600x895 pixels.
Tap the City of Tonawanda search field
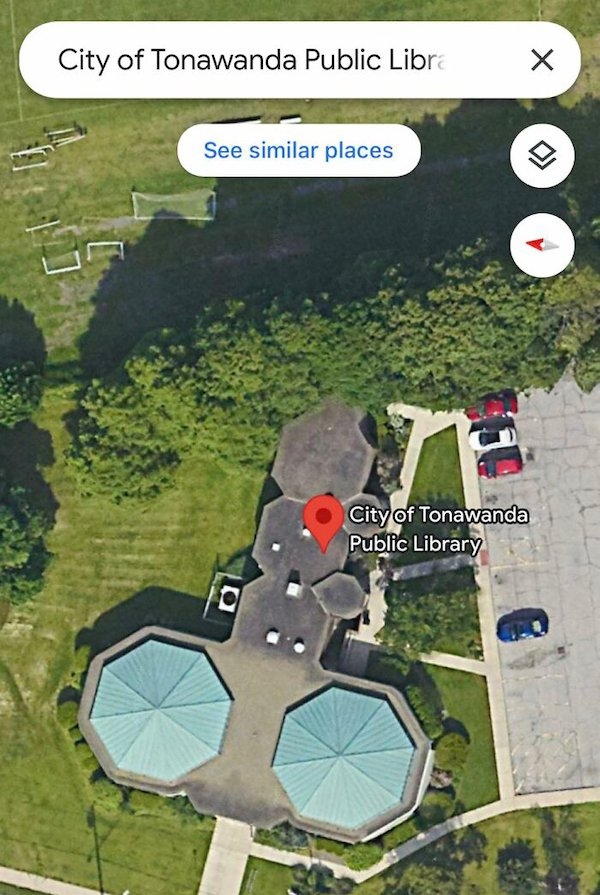point(250,60)
